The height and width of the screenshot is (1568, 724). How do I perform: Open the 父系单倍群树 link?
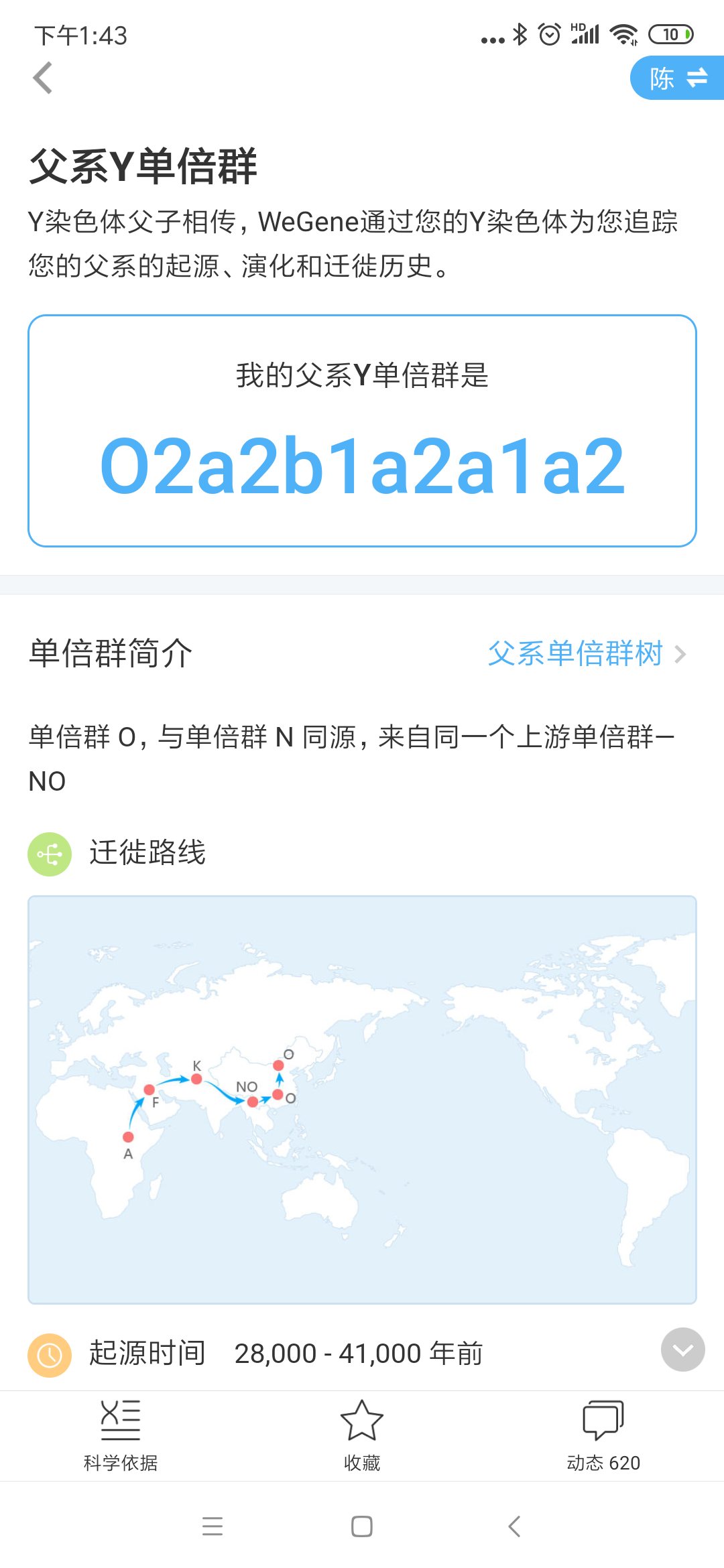pyautogui.click(x=587, y=653)
